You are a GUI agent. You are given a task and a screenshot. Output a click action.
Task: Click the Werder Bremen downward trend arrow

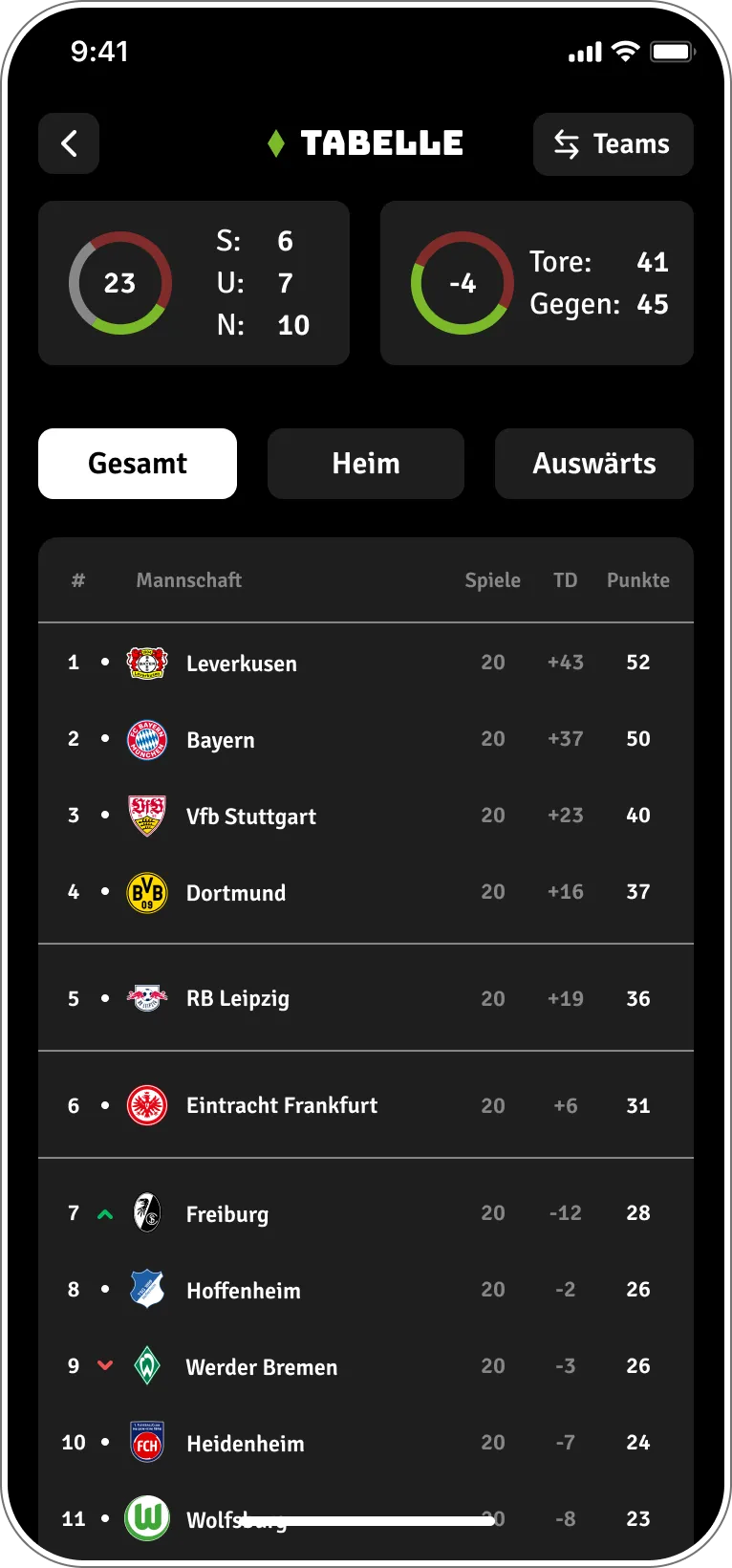tap(105, 1365)
